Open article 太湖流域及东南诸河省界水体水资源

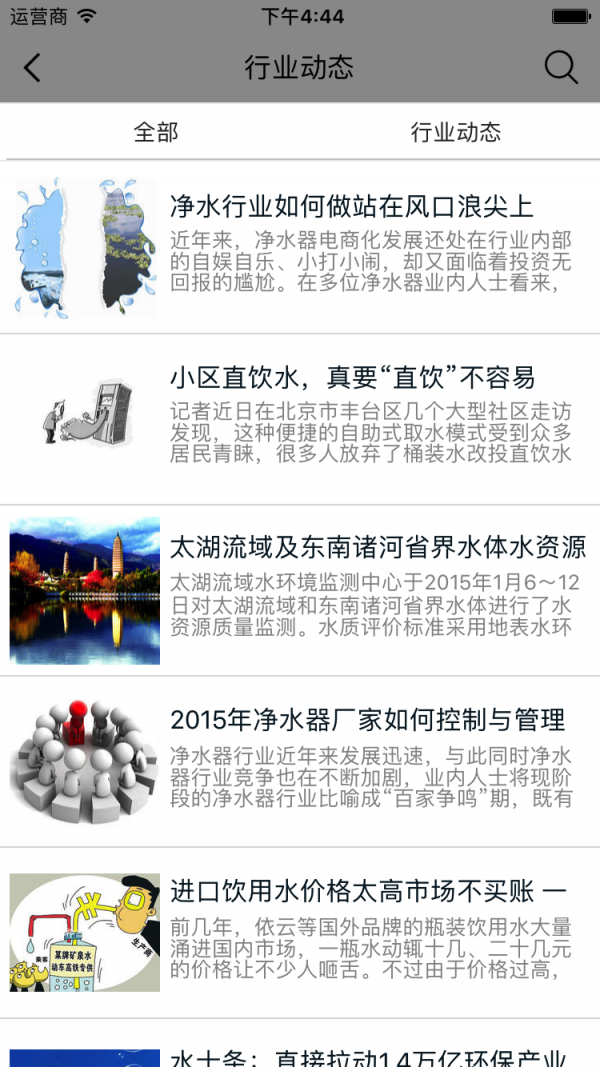pyautogui.click(x=300, y=591)
